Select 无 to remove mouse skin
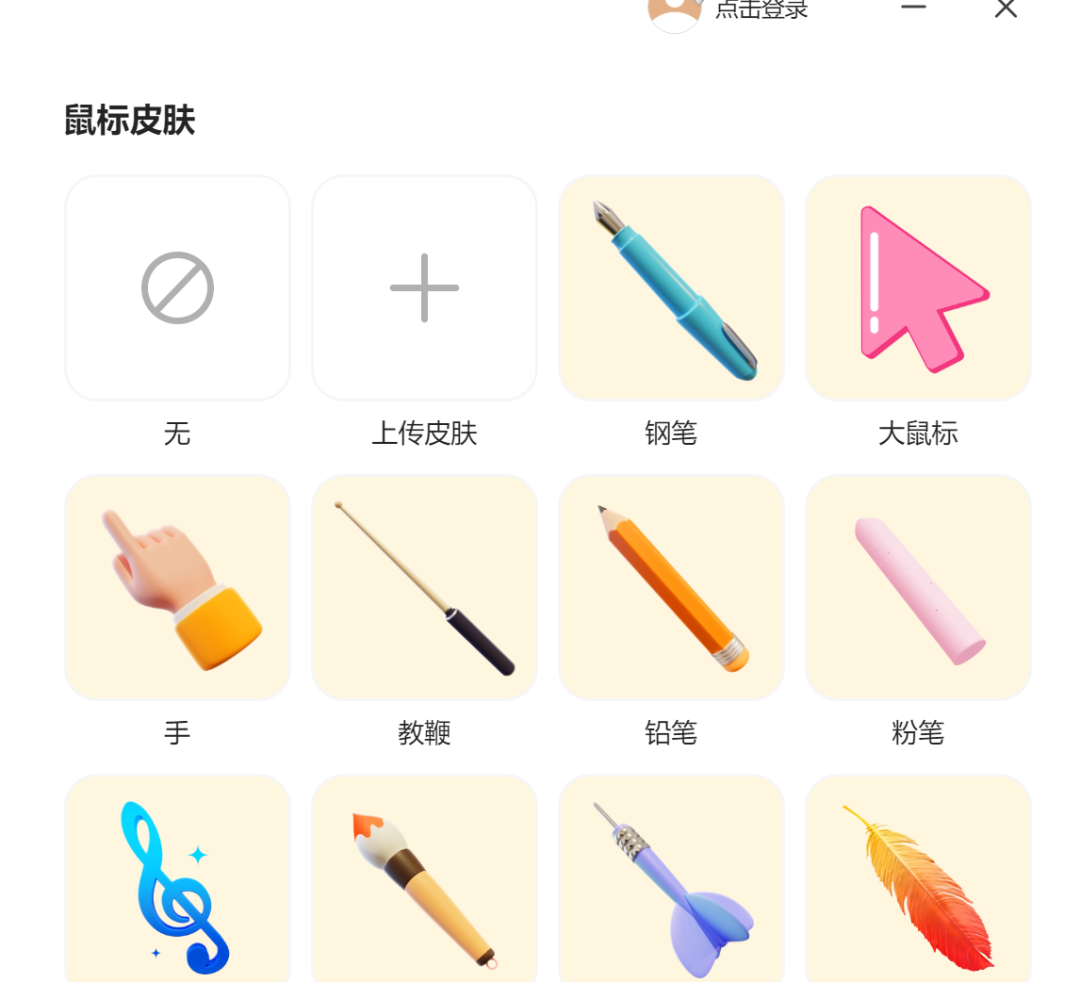The height and width of the screenshot is (982, 1080). tap(178, 288)
